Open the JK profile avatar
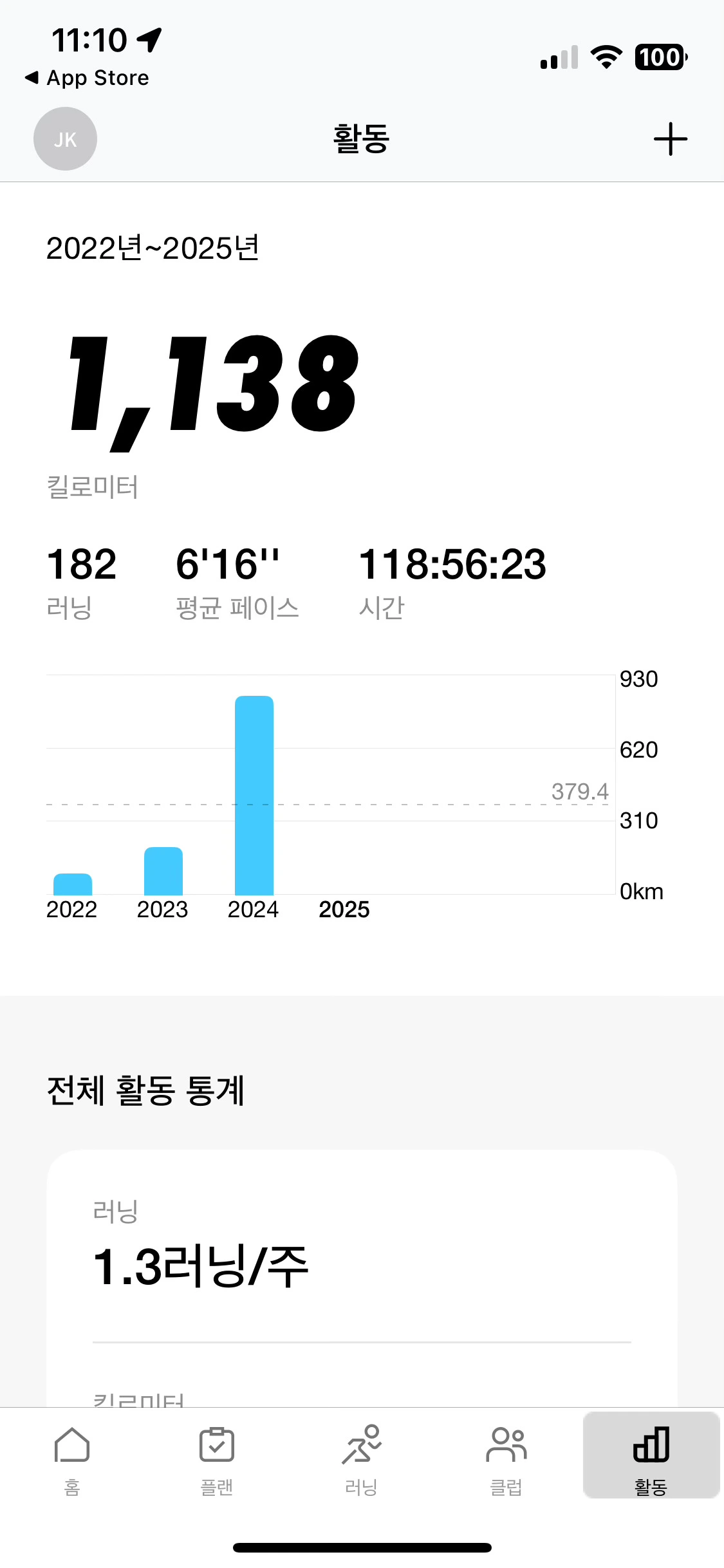 [65, 139]
